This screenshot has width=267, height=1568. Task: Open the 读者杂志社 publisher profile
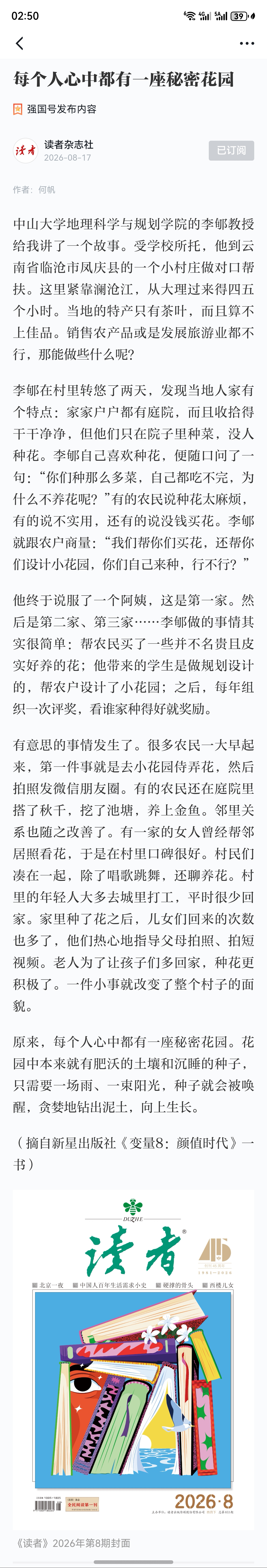point(69,145)
